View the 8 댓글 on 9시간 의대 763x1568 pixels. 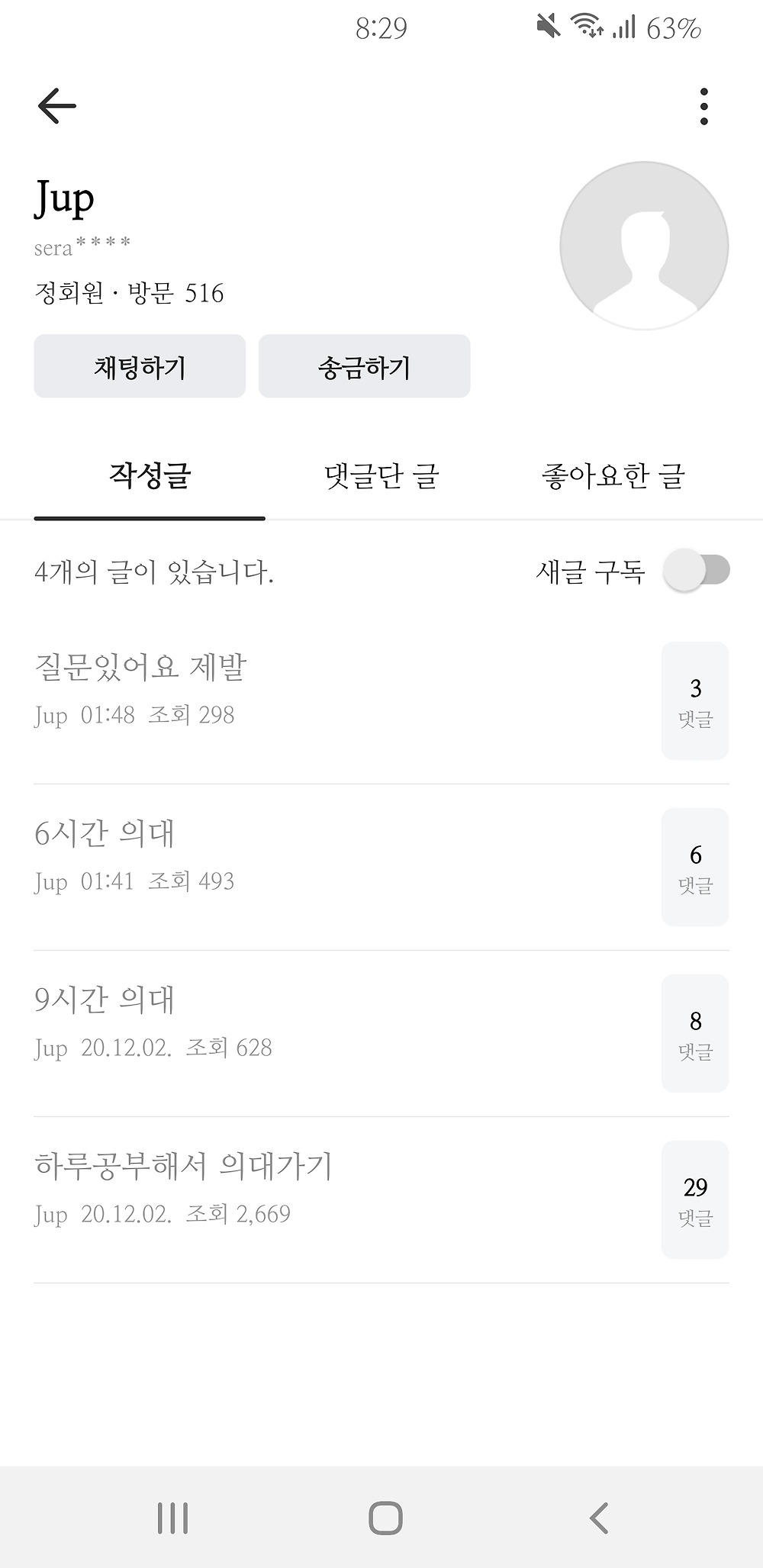pyautogui.click(x=695, y=1033)
